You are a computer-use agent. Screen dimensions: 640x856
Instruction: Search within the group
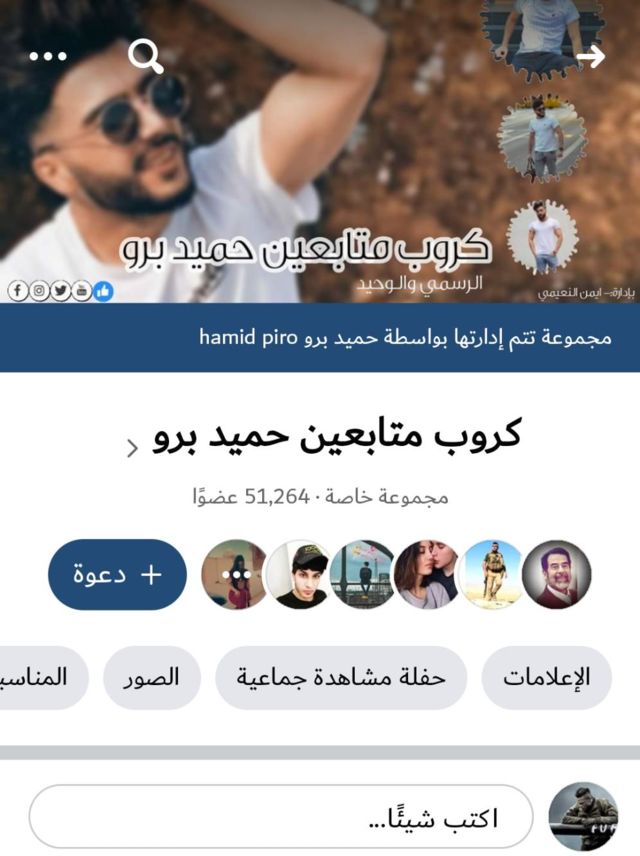tap(145, 57)
